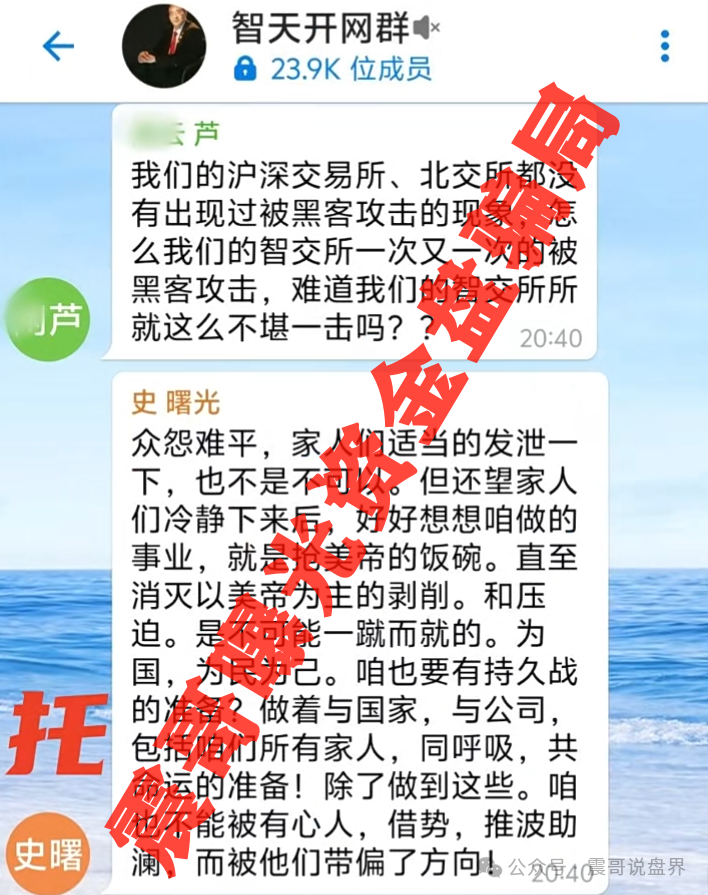This screenshot has height=895, width=708.
Task: Go back to the chat list
Action: [58, 47]
